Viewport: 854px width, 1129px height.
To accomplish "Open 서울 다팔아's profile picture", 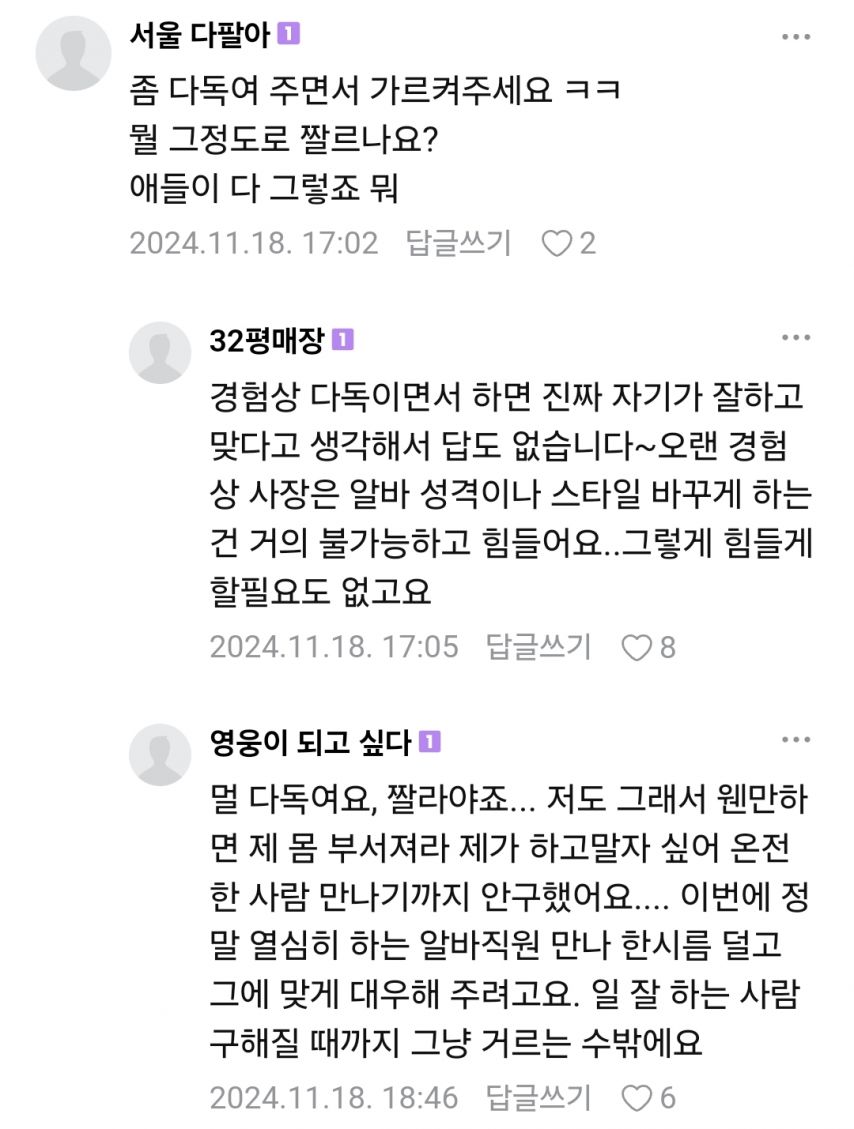I will tap(73, 53).
